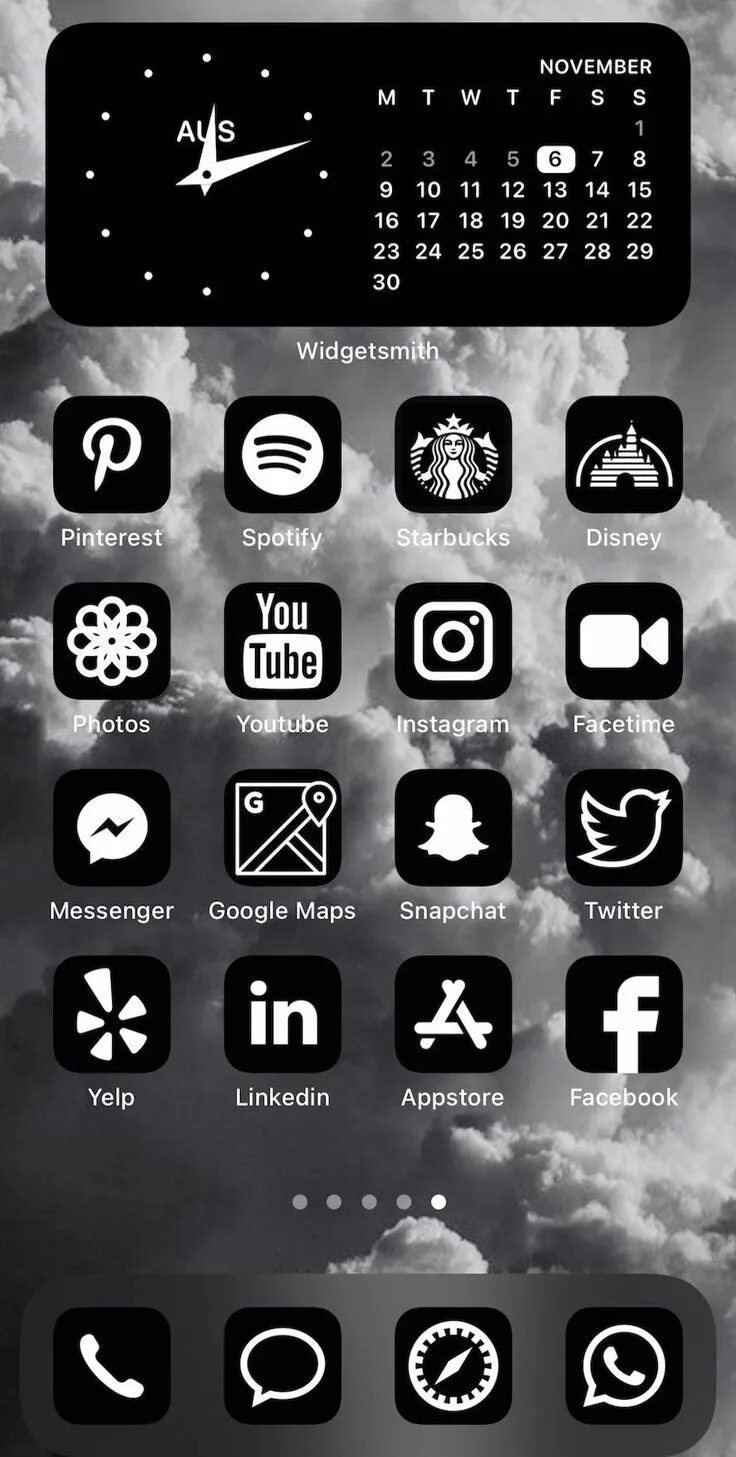Open the Pinterest app

click(x=111, y=455)
